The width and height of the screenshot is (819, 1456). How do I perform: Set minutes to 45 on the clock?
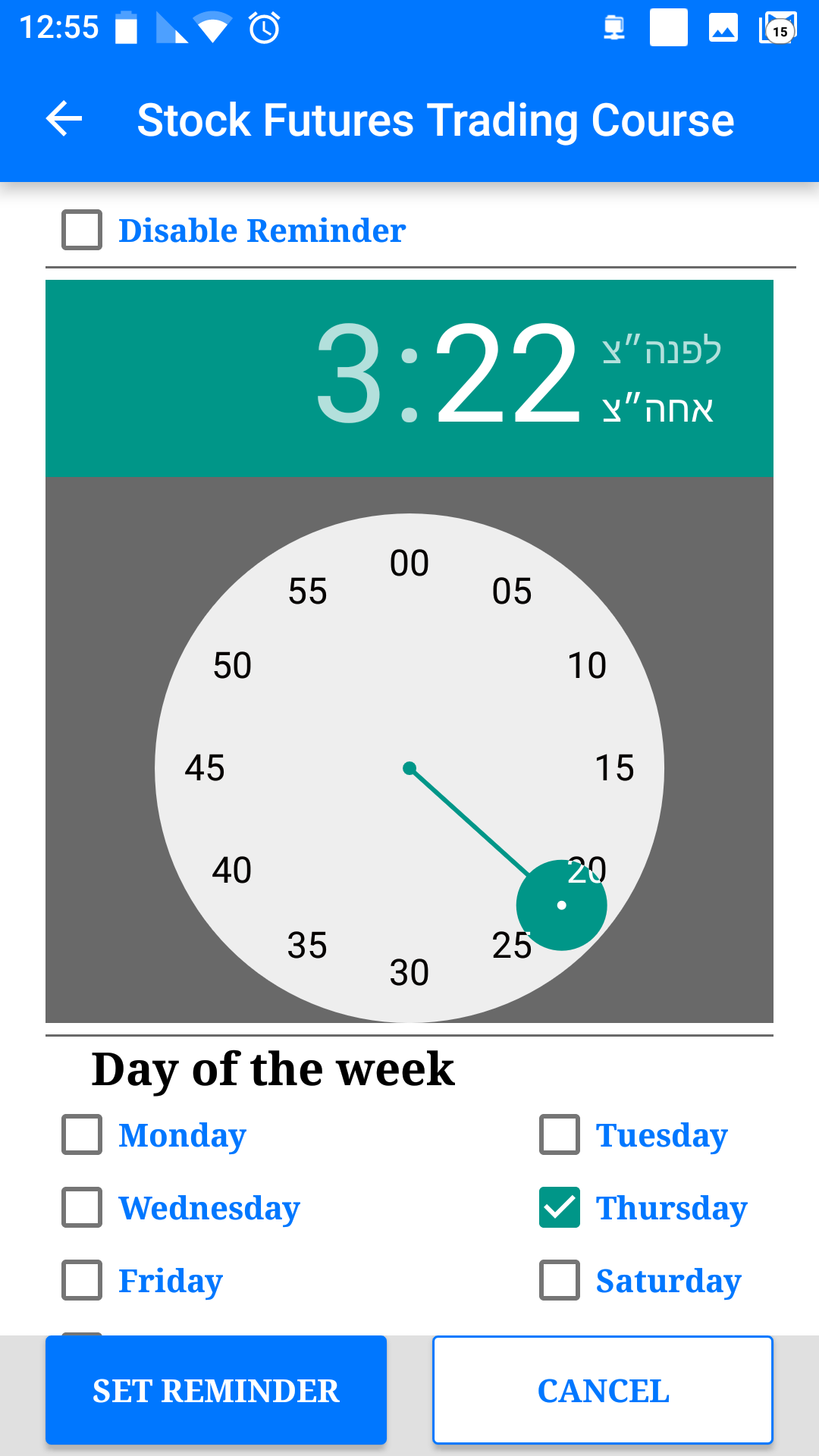205,768
